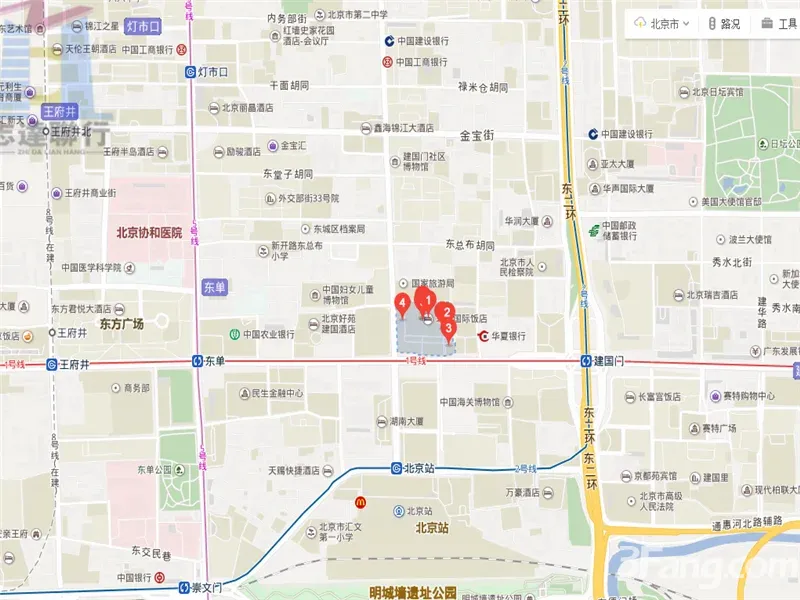800x600 pixels.
Task: Select red map marker 3
Action: [x=449, y=329]
